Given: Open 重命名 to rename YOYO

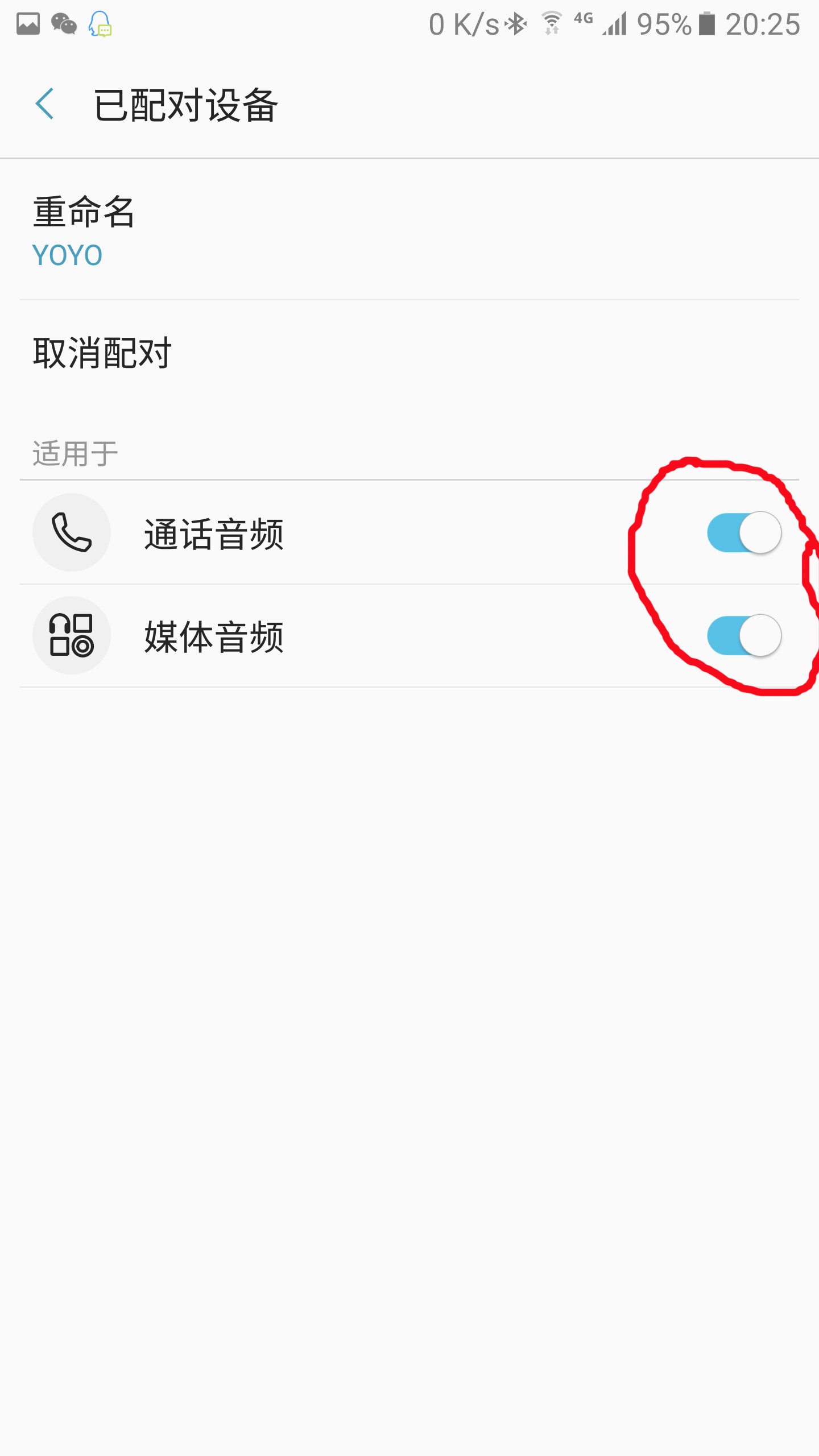Looking at the screenshot, I should click(83, 230).
